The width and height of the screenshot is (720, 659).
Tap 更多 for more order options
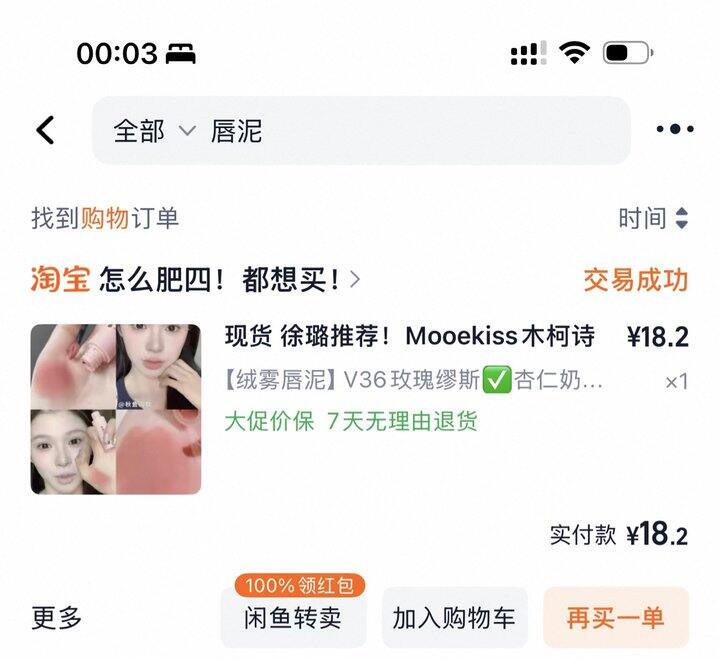pyautogui.click(x=56, y=618)
